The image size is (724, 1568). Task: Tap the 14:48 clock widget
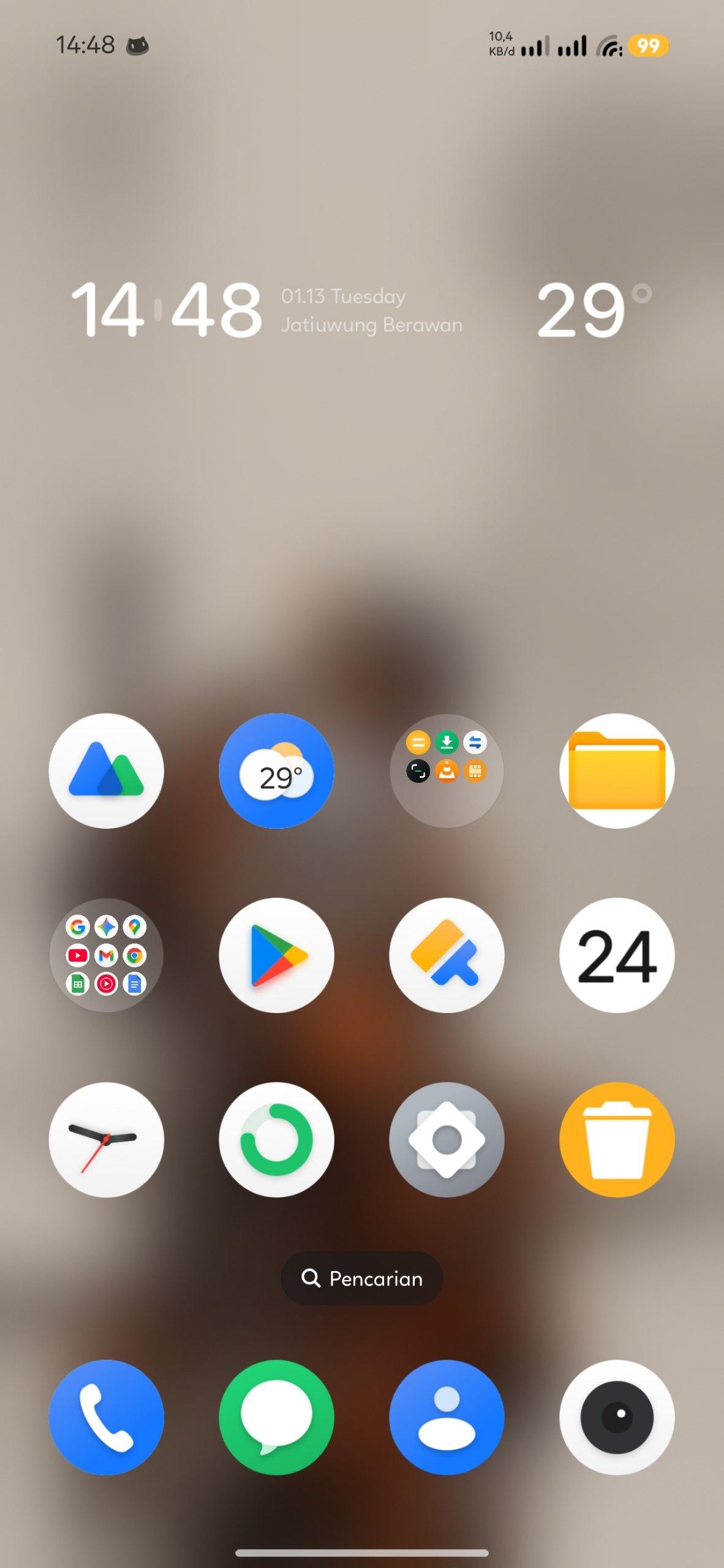(167, 309)
